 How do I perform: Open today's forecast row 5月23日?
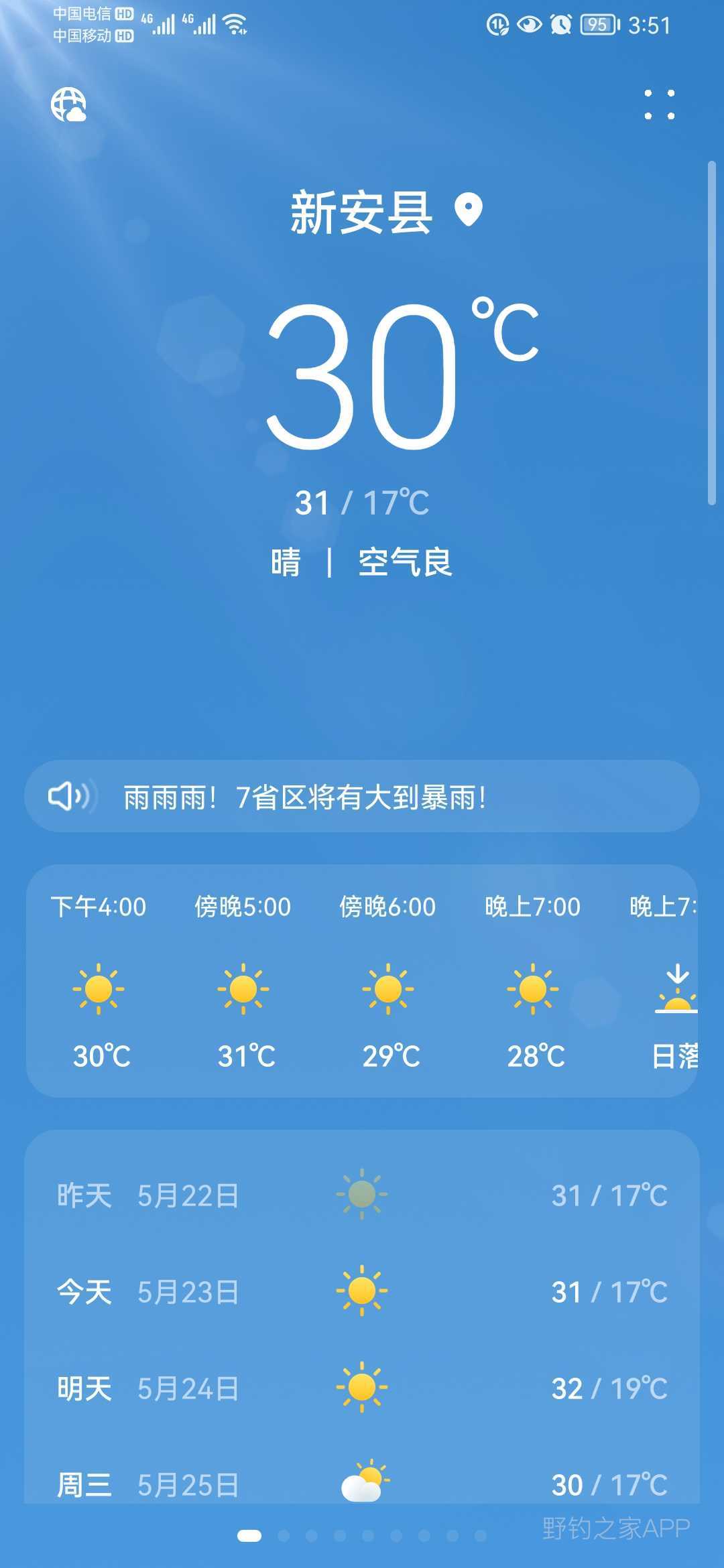362,1292
